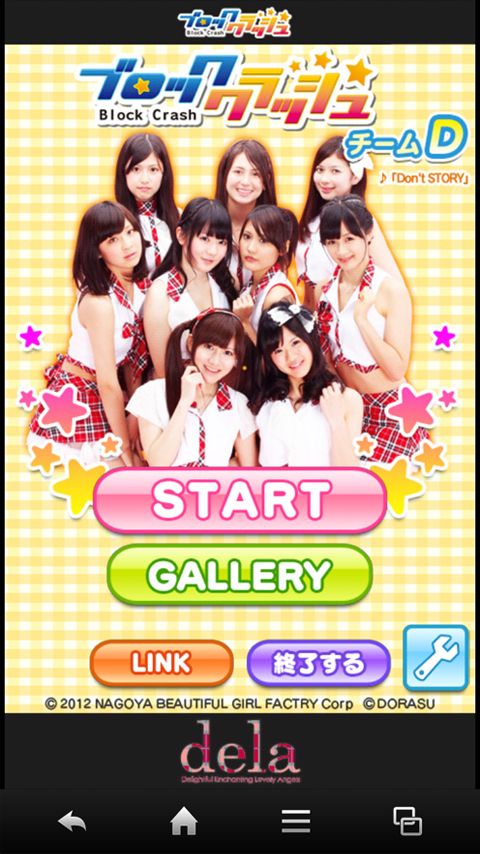This screenshot has height=854, width=480.
Task: Tap the purple 終了する button
Action: click(319, 663)
